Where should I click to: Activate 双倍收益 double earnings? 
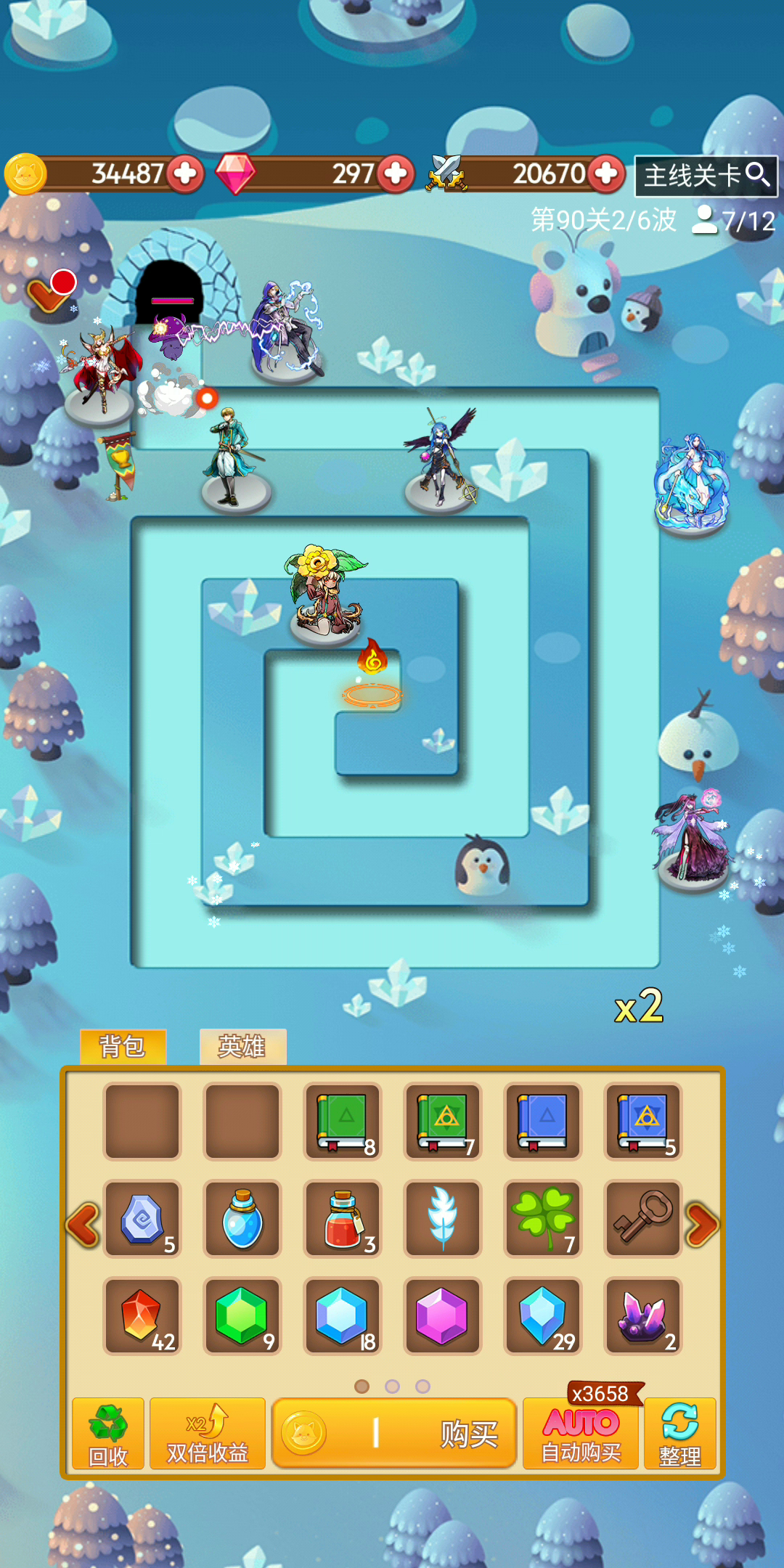point(208,1434)
